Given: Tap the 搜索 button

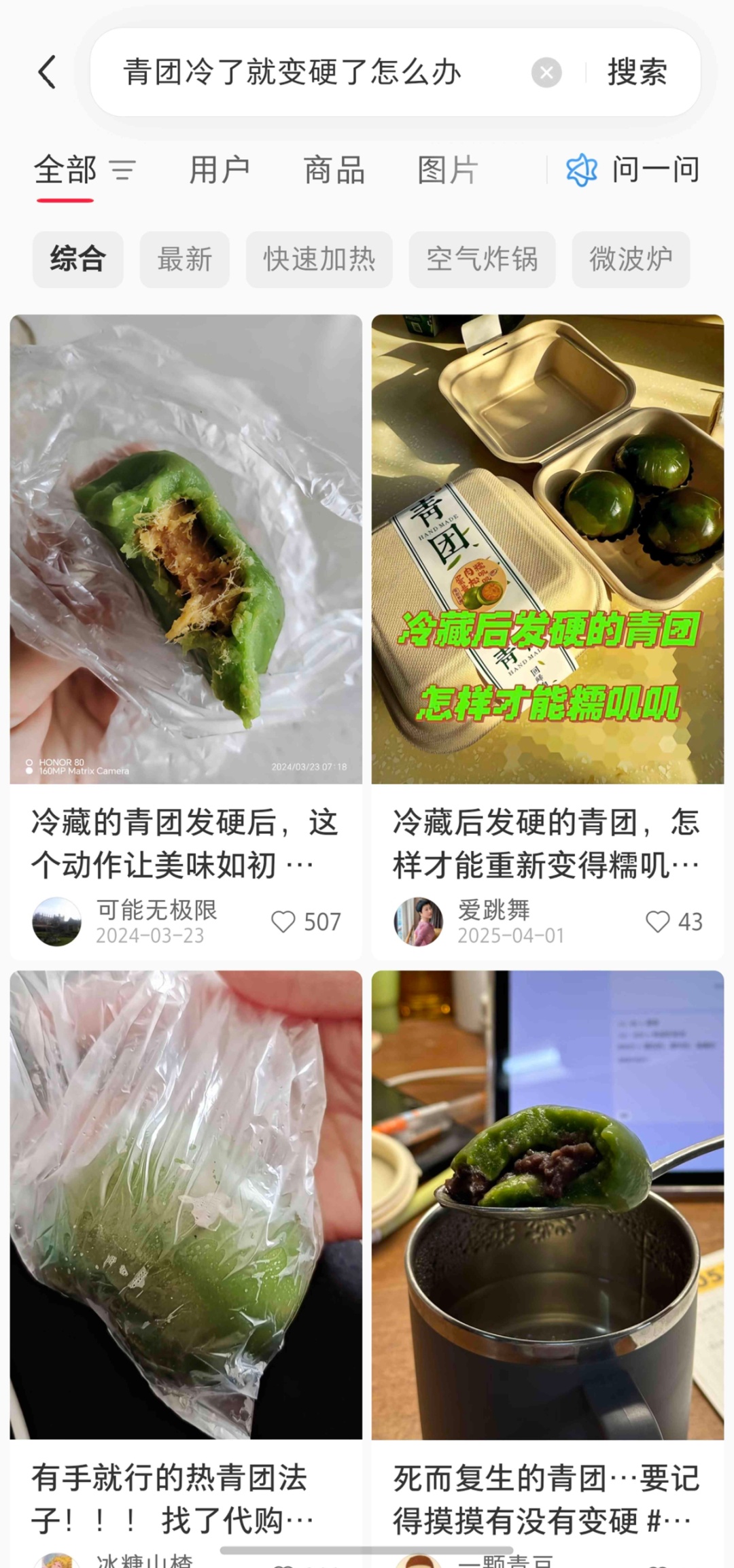Looking at the screenshot, I should [637, 72].
